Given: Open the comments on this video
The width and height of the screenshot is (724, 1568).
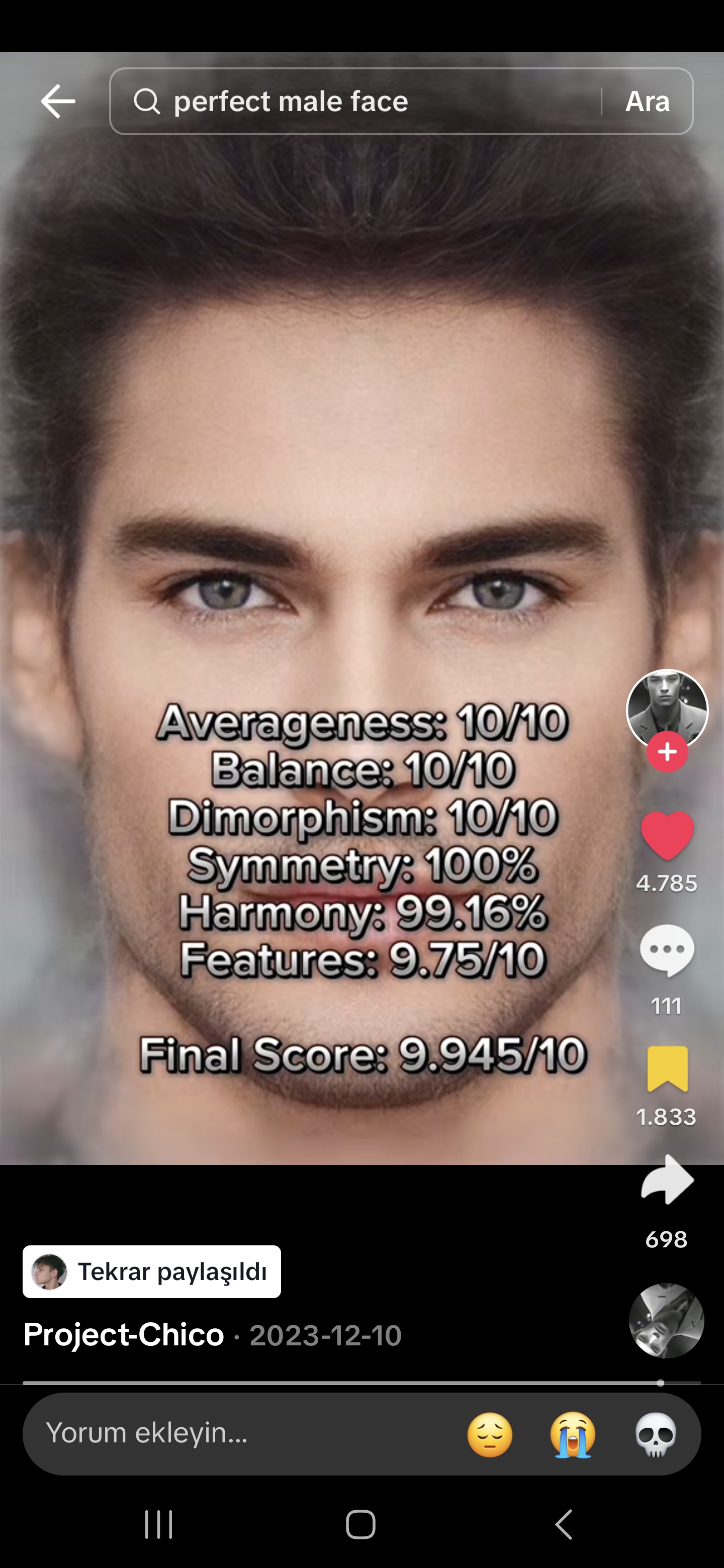Looking at the screenshot, I should [667, 950].
